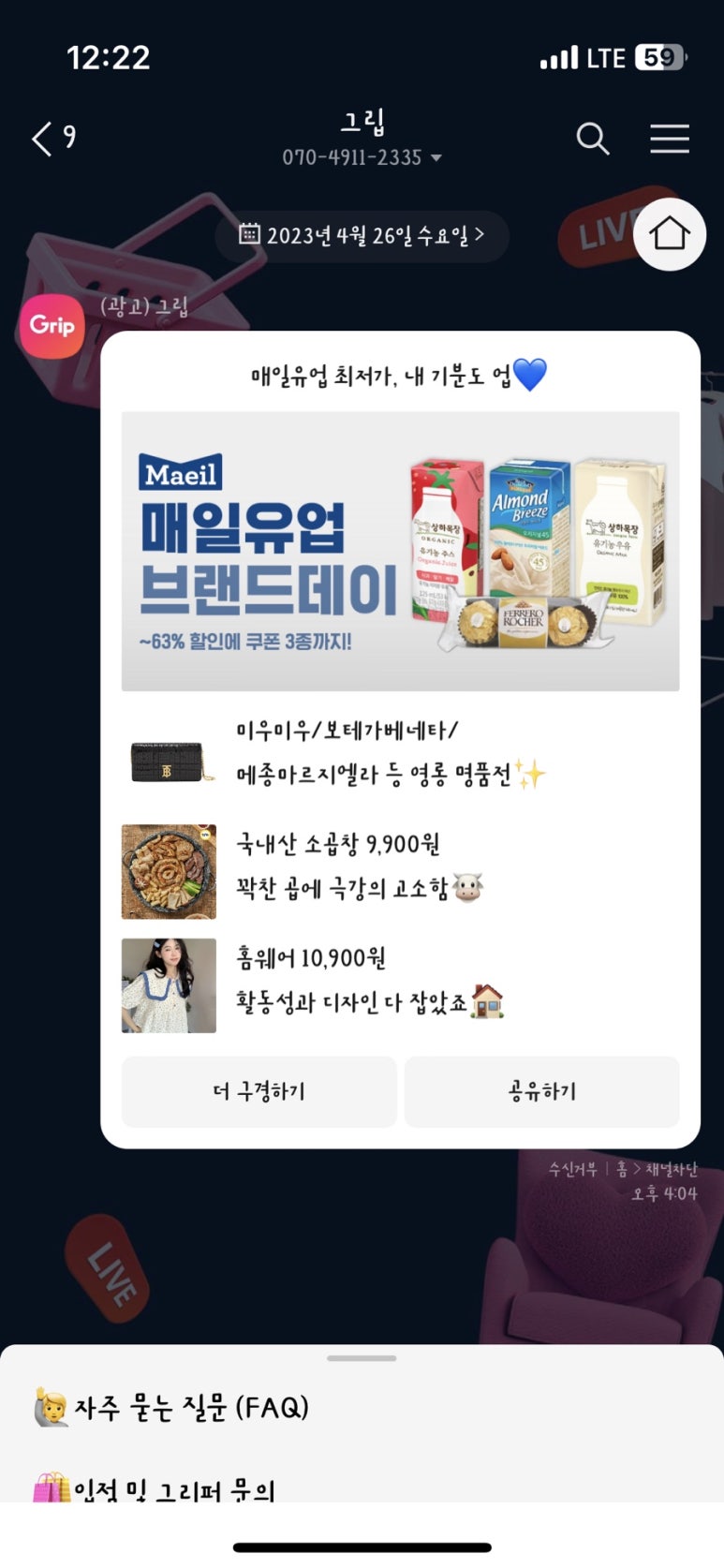Tap the 공유하기 button

pyautogui.click(x=542, y=1091)
